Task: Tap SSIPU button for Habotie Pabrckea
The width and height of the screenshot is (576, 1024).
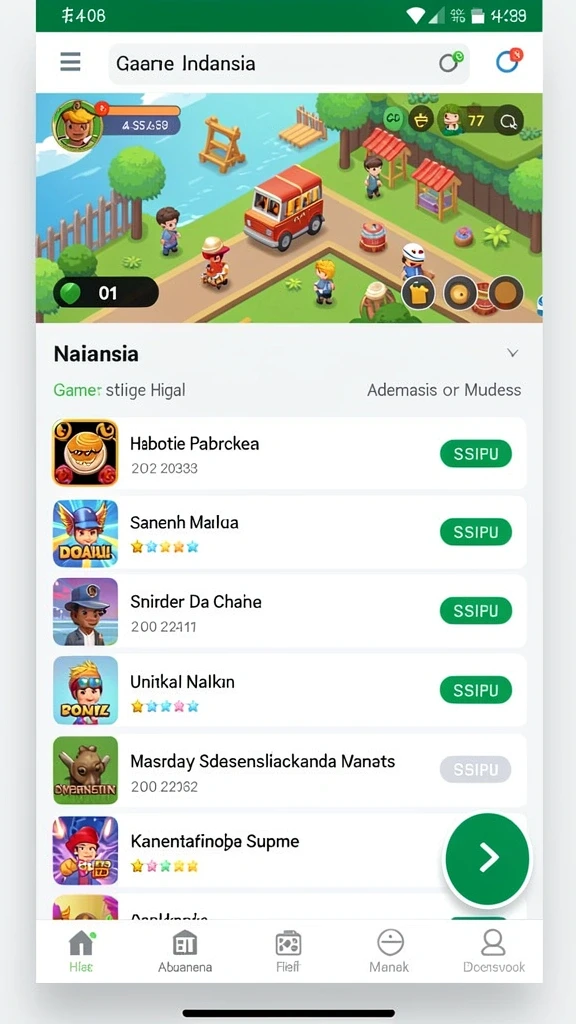Action: 475,454
